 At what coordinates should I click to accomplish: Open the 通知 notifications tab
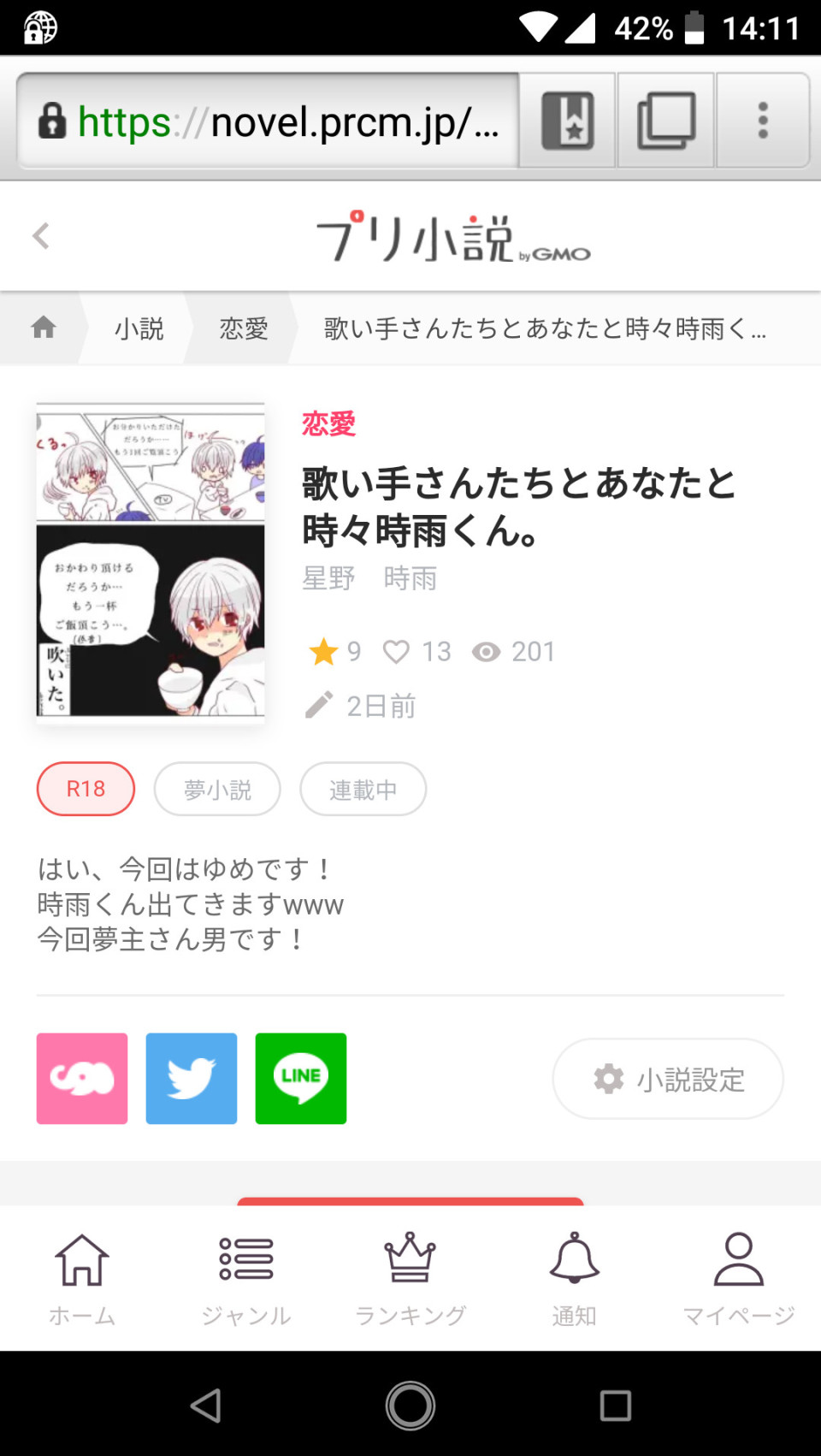pos(574,1279)
